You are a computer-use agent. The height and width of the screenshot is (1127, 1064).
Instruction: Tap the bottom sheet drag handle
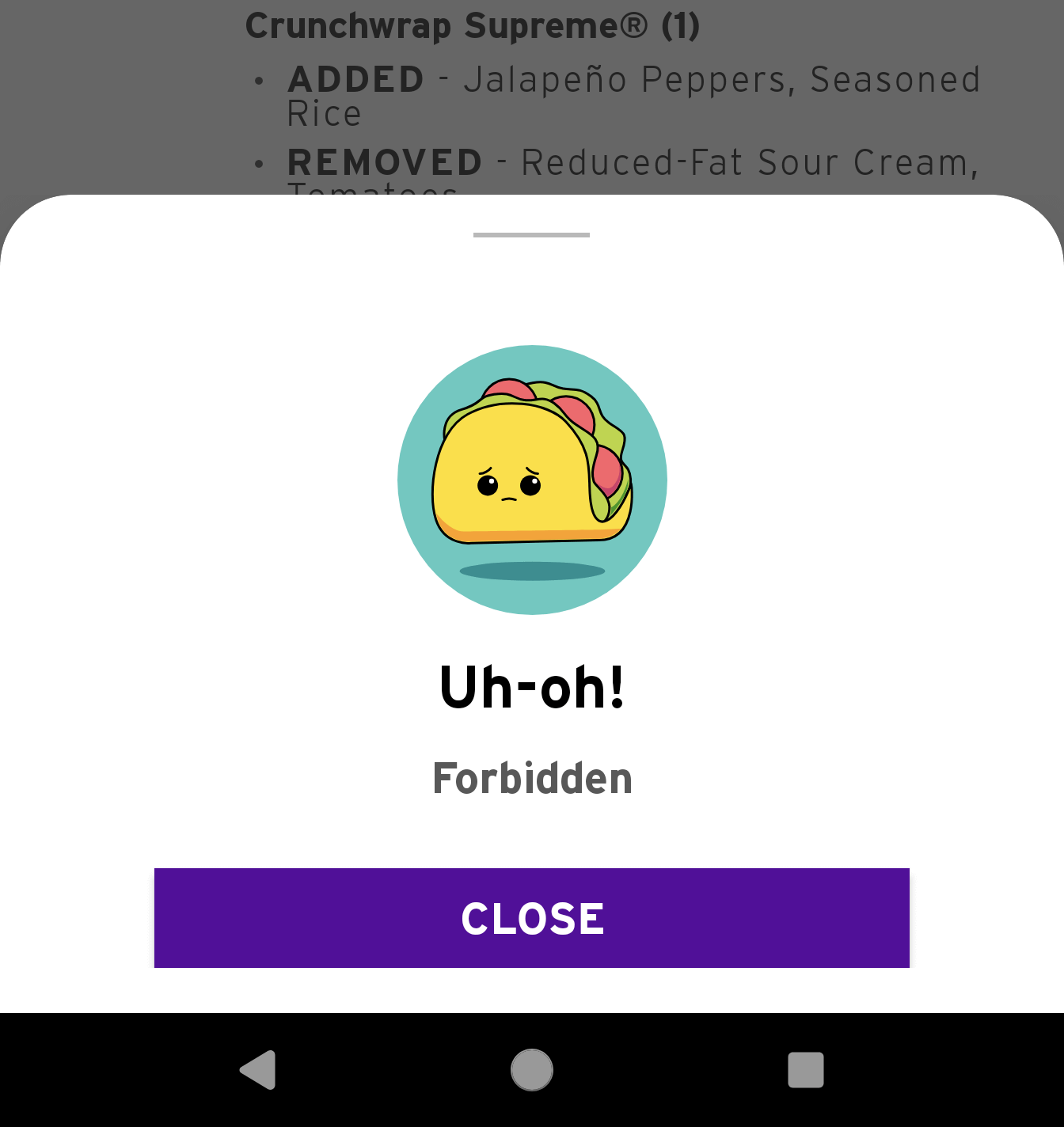531,235
